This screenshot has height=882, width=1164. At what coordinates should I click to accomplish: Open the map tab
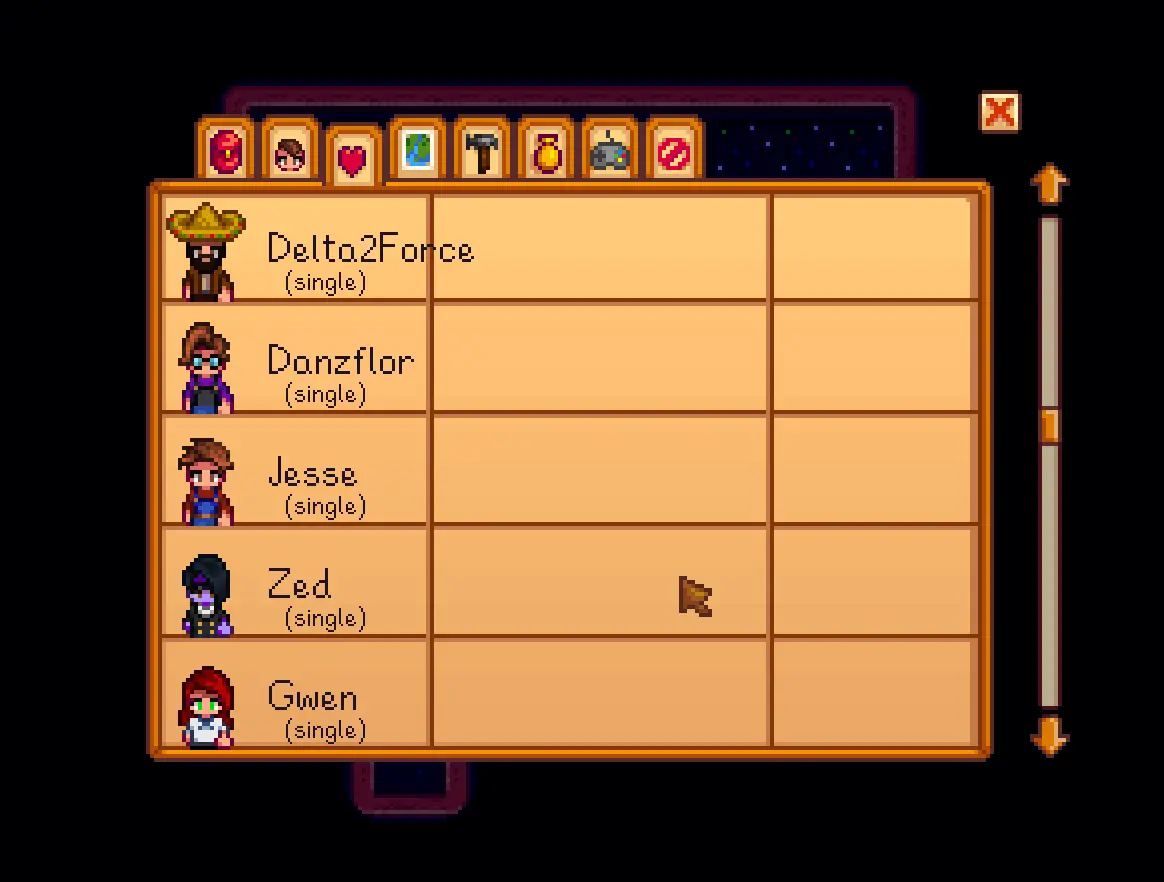[x=417, y=148]
